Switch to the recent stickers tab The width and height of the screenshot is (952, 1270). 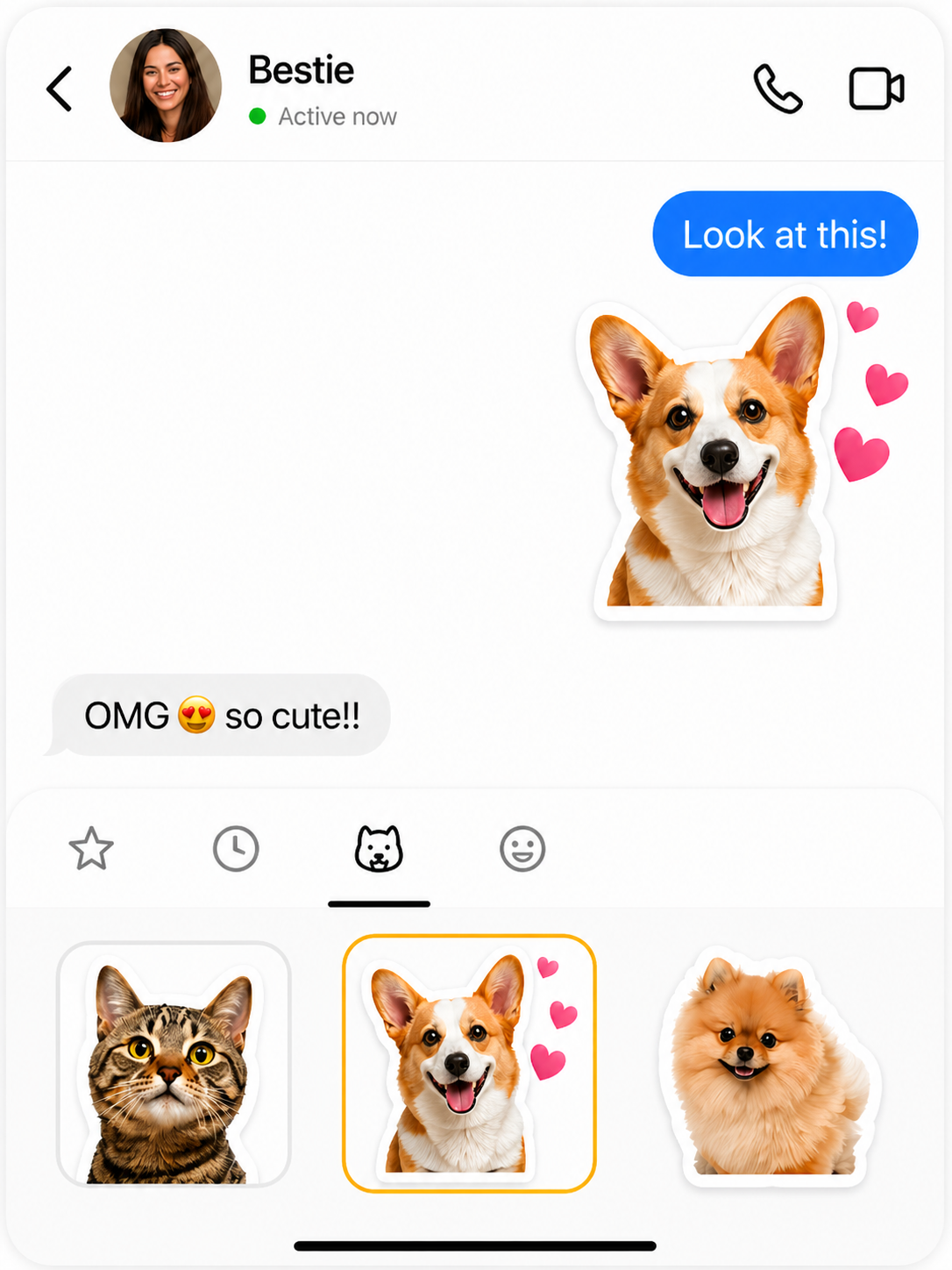pos(236,849)
